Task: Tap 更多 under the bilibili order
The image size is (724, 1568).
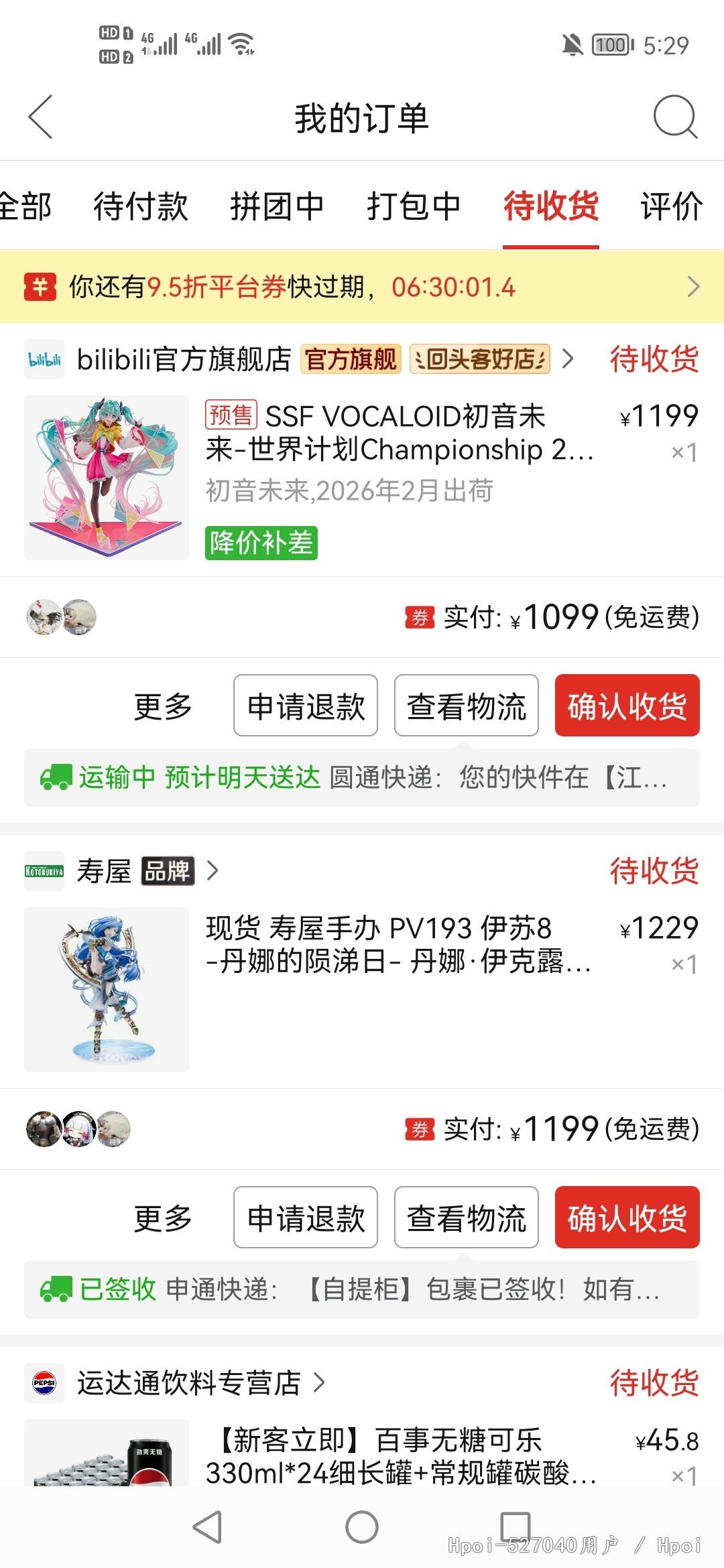Action: point(163,706)
